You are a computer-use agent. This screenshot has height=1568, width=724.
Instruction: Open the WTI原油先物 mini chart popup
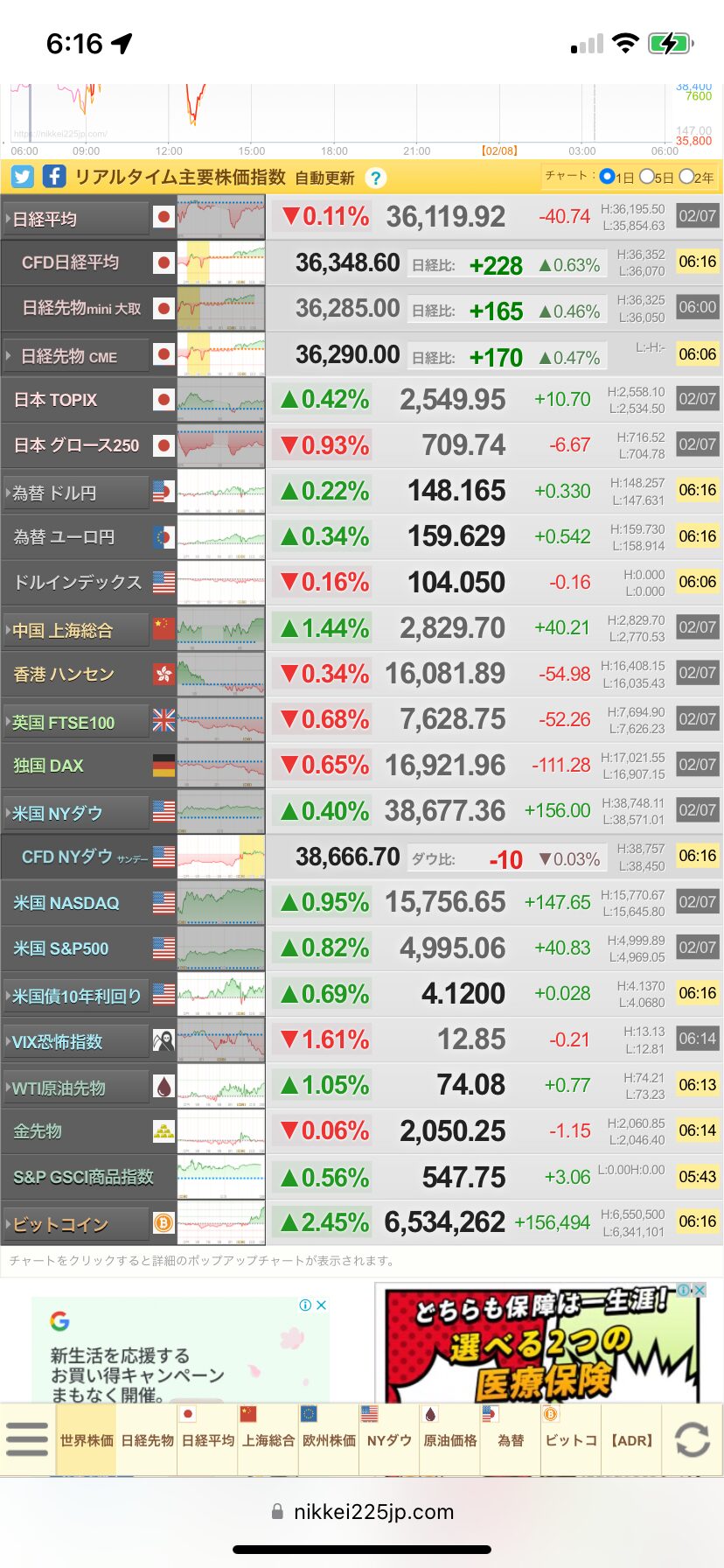pos(221,1086)
